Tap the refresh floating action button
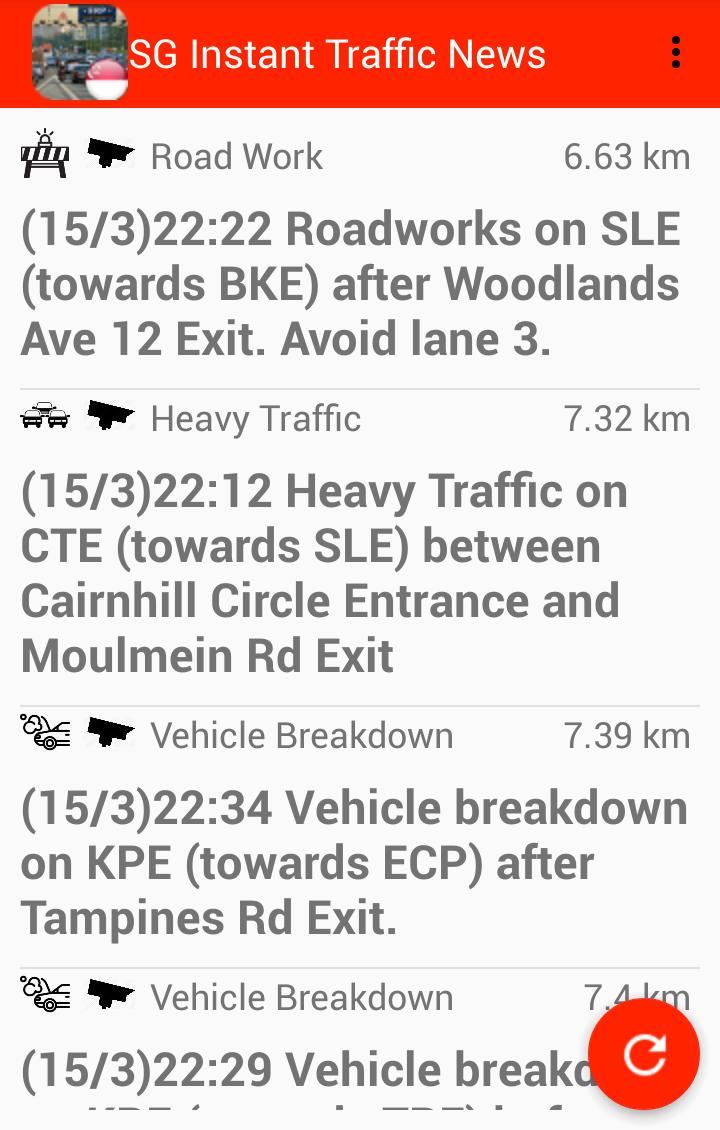The image size is (720, 1130). coord(645,1055)
